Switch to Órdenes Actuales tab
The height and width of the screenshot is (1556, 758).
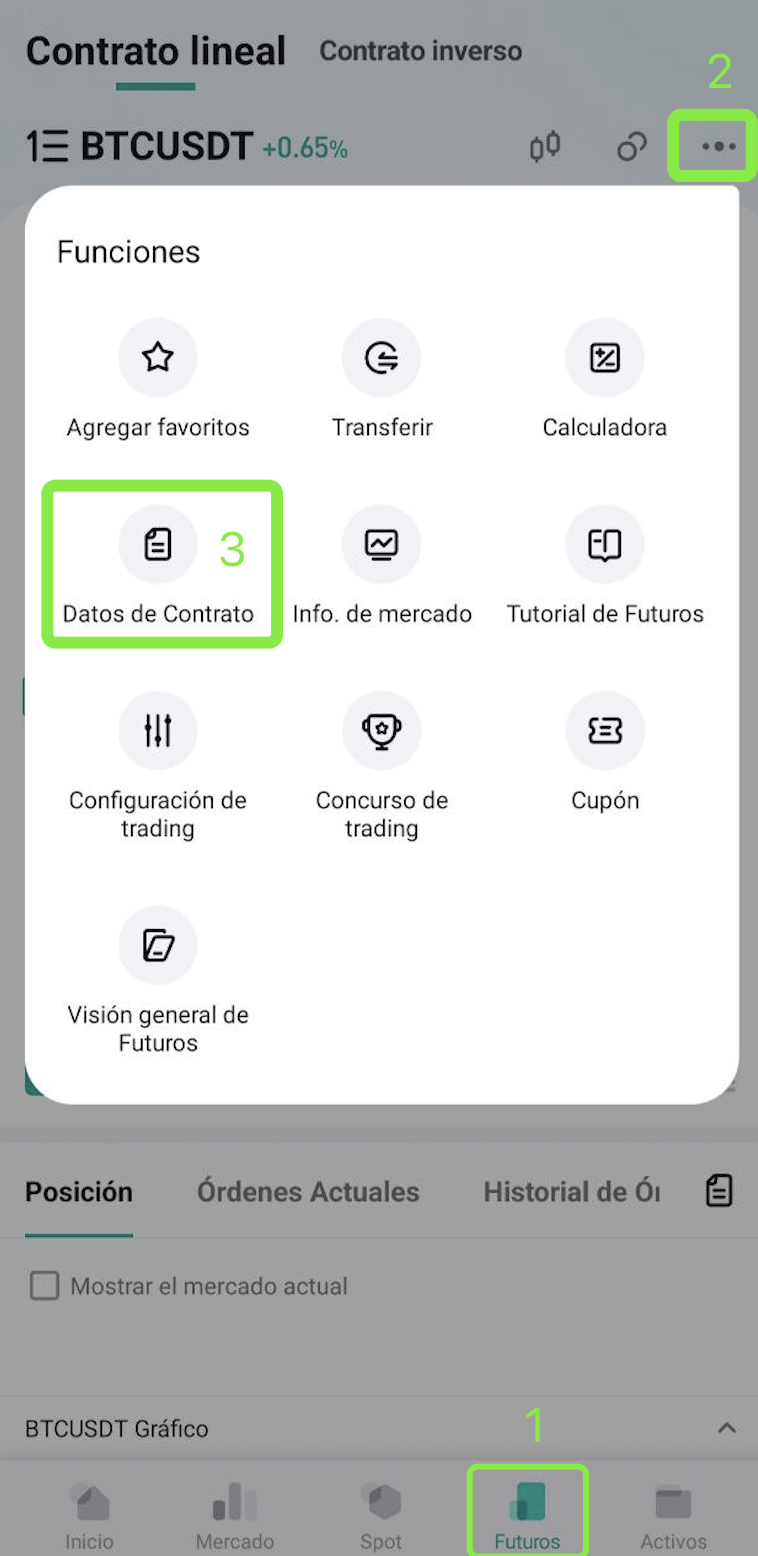point(308,1192)
